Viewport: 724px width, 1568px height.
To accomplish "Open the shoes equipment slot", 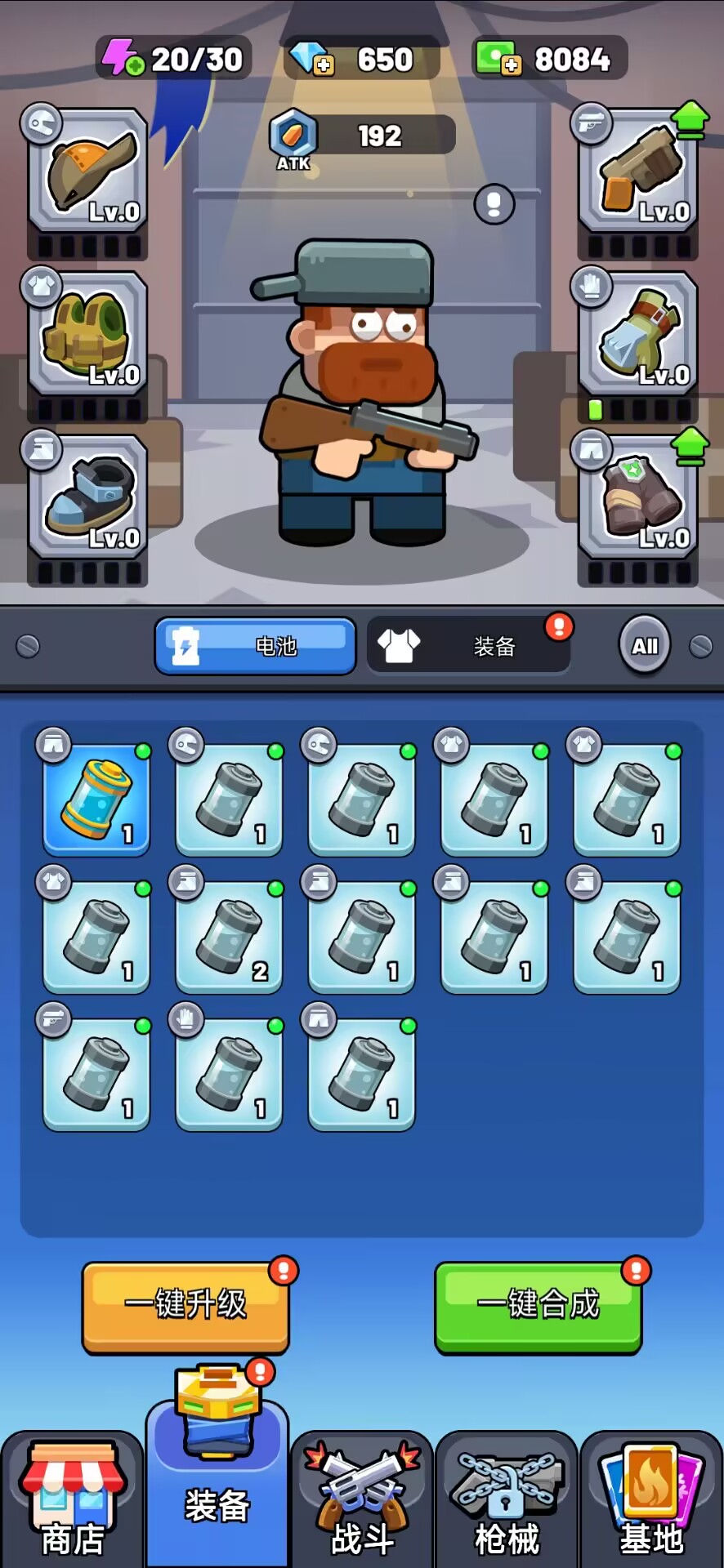I will click(88, 497).
